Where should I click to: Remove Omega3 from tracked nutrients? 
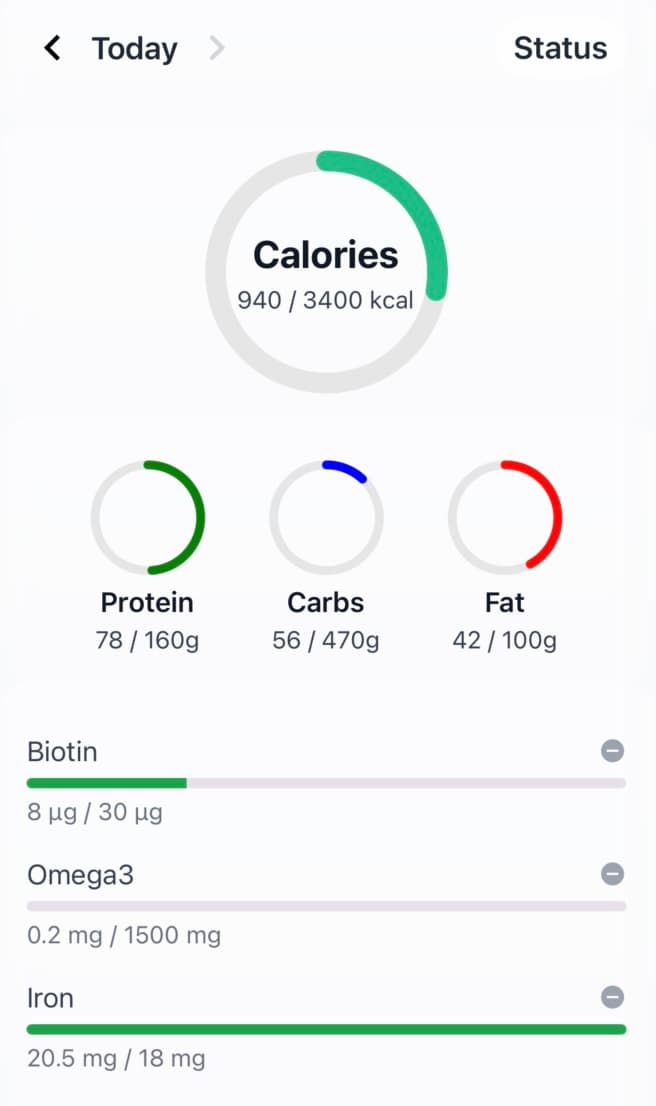pyautogui.click(x=612, y=875)
